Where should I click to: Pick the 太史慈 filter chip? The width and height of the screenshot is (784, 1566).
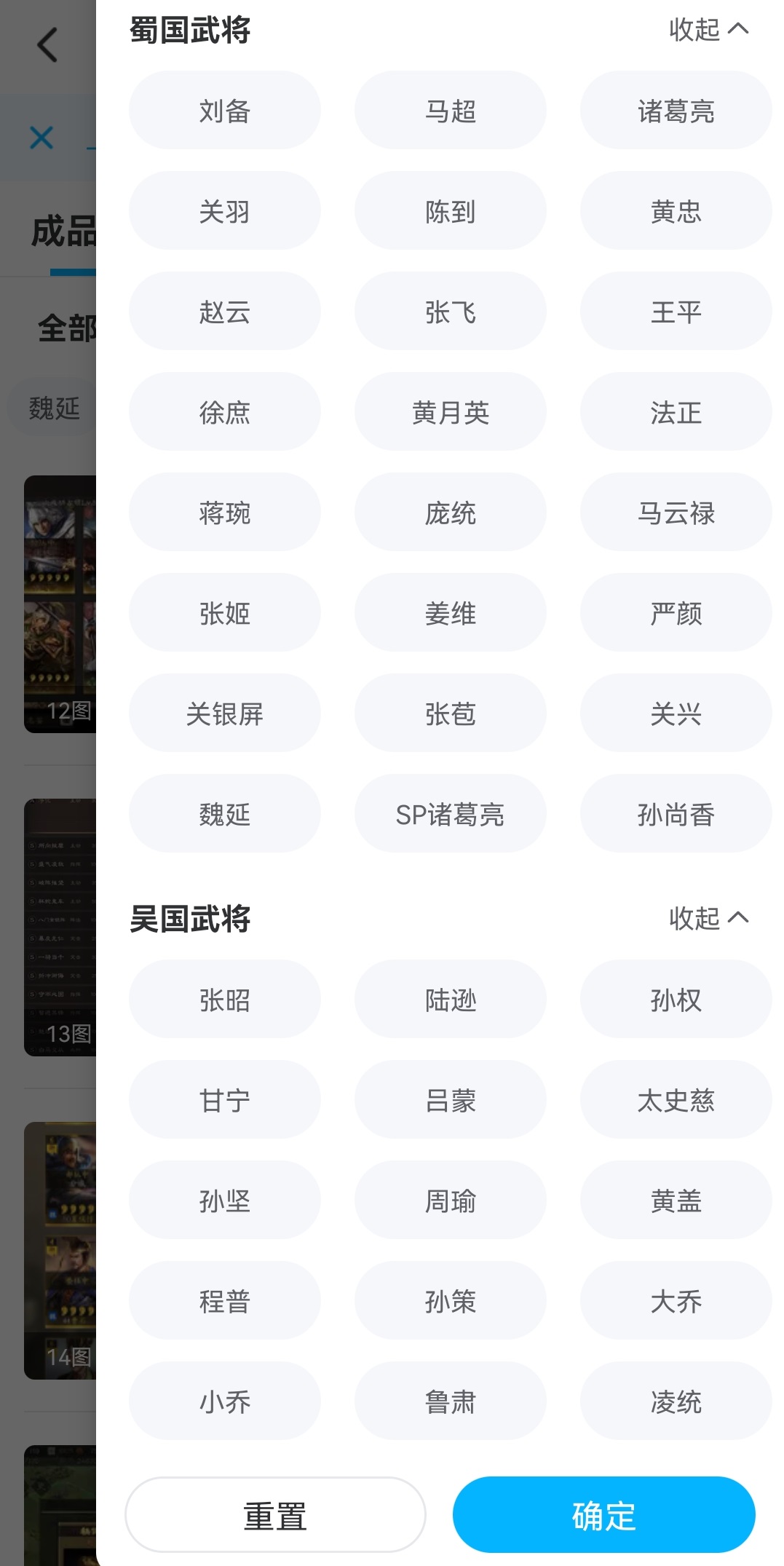pyautogui.click(x=676, y=1100)
